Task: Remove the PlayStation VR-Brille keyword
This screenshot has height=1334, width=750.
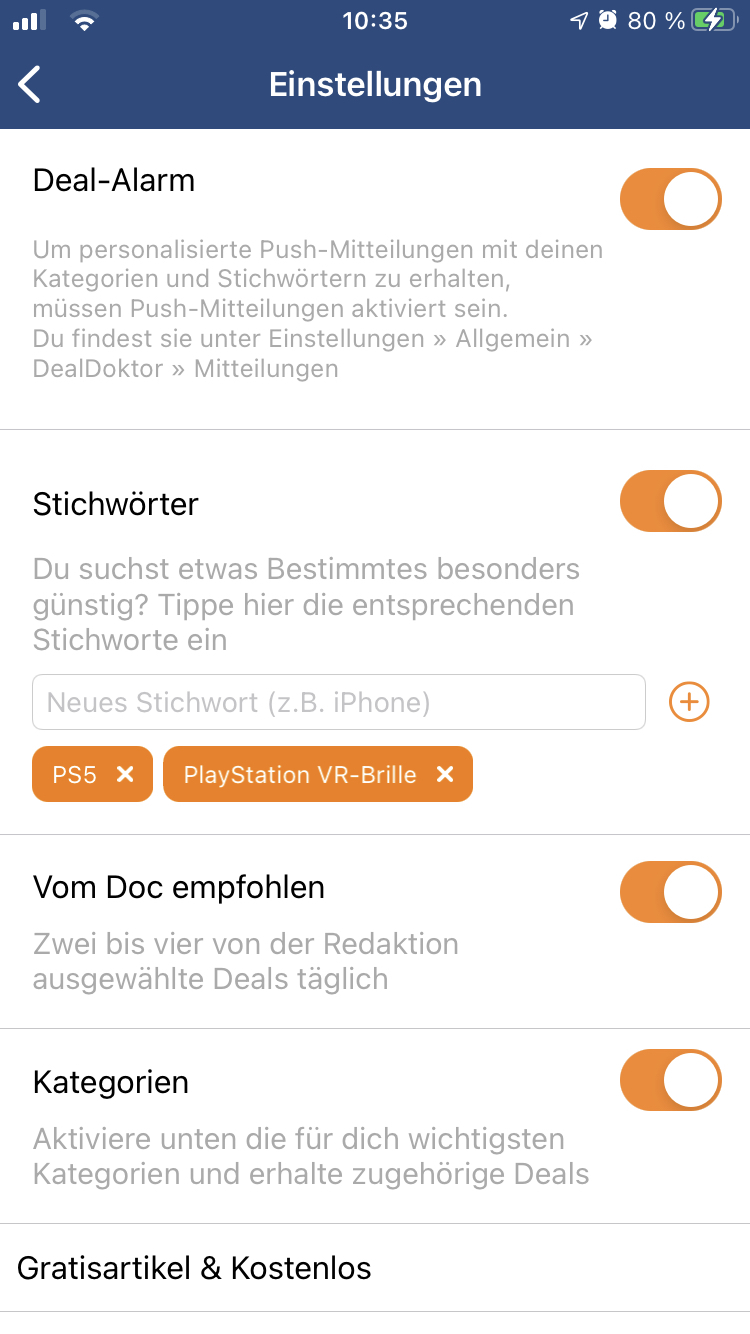Action: click(x=445, y=774)
